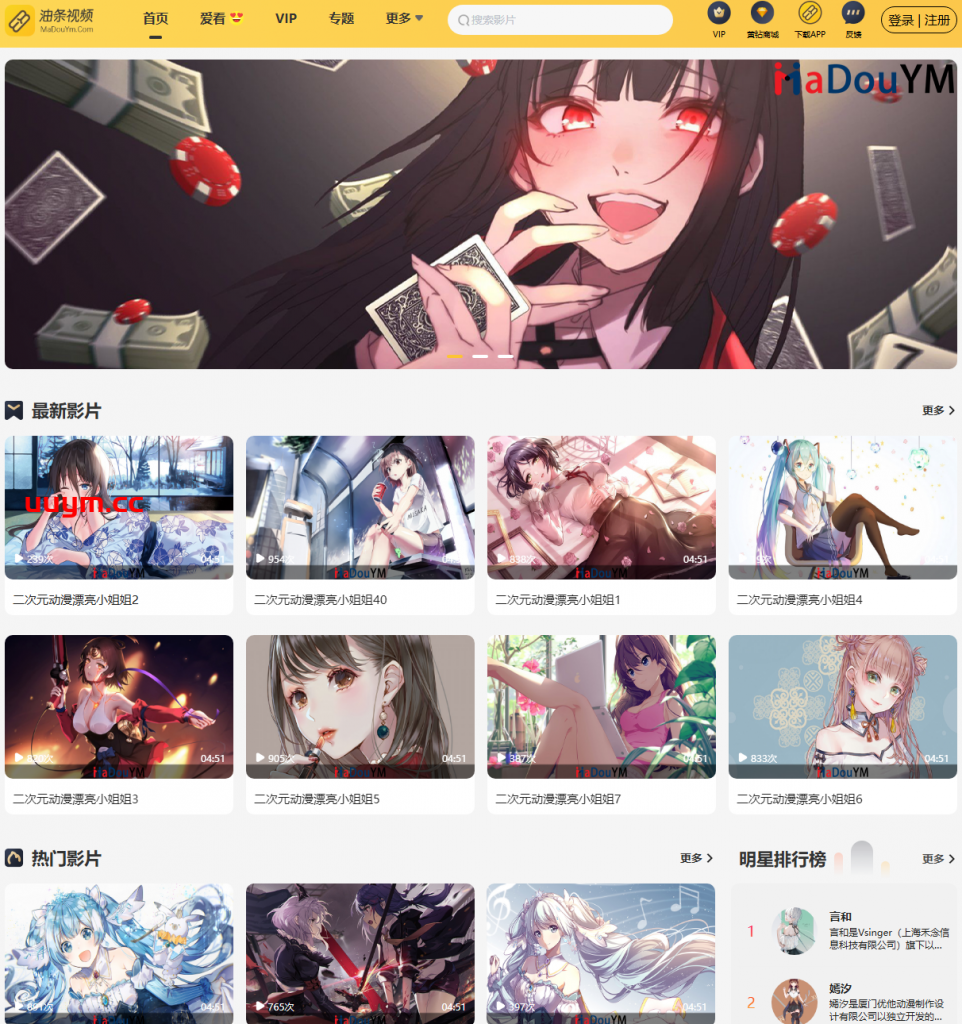The image size is (962, 1024).
Task: Tap the 下载APP icon
Action: point(810,14)
